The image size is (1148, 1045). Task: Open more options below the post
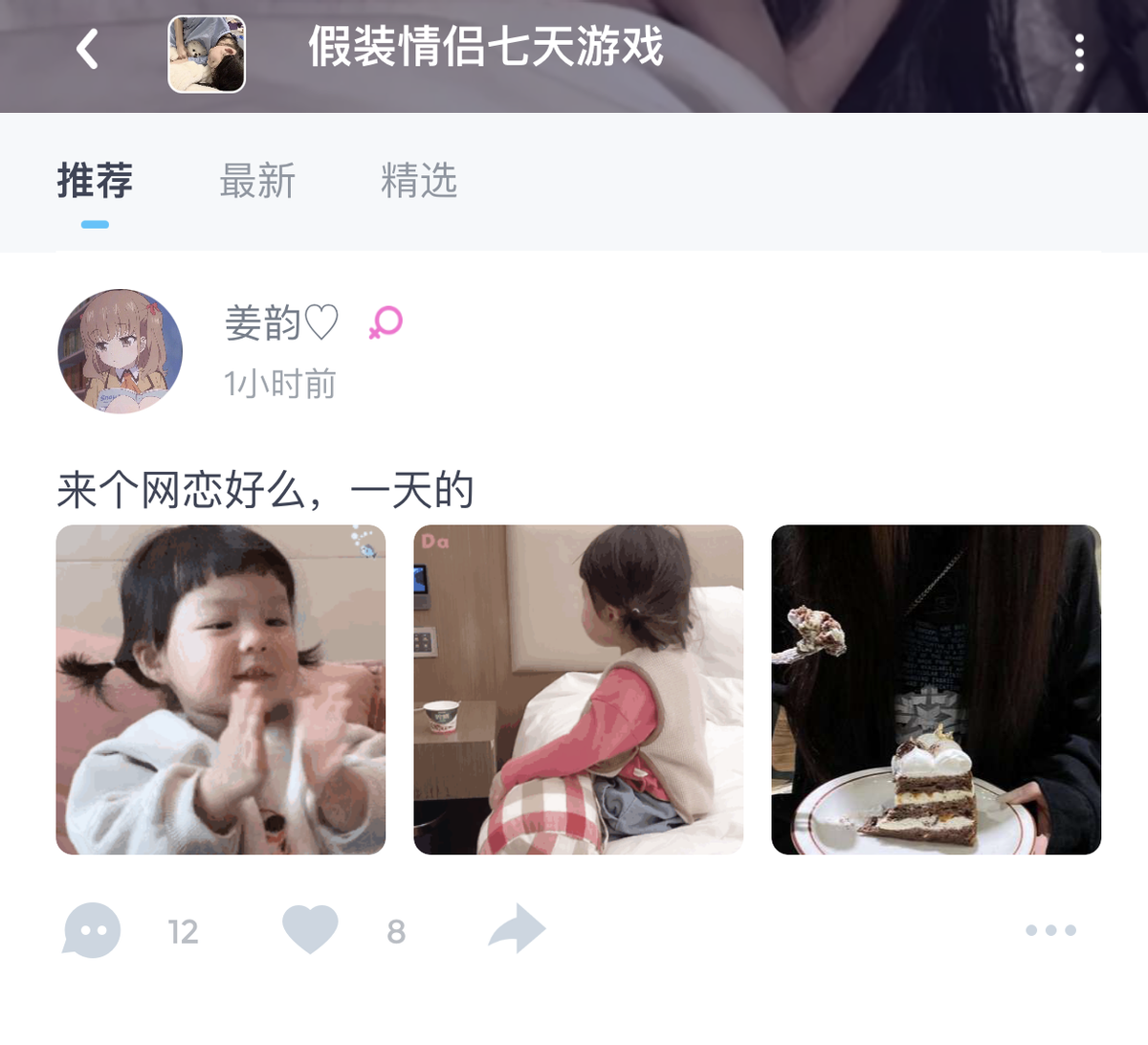[1050, 930]
